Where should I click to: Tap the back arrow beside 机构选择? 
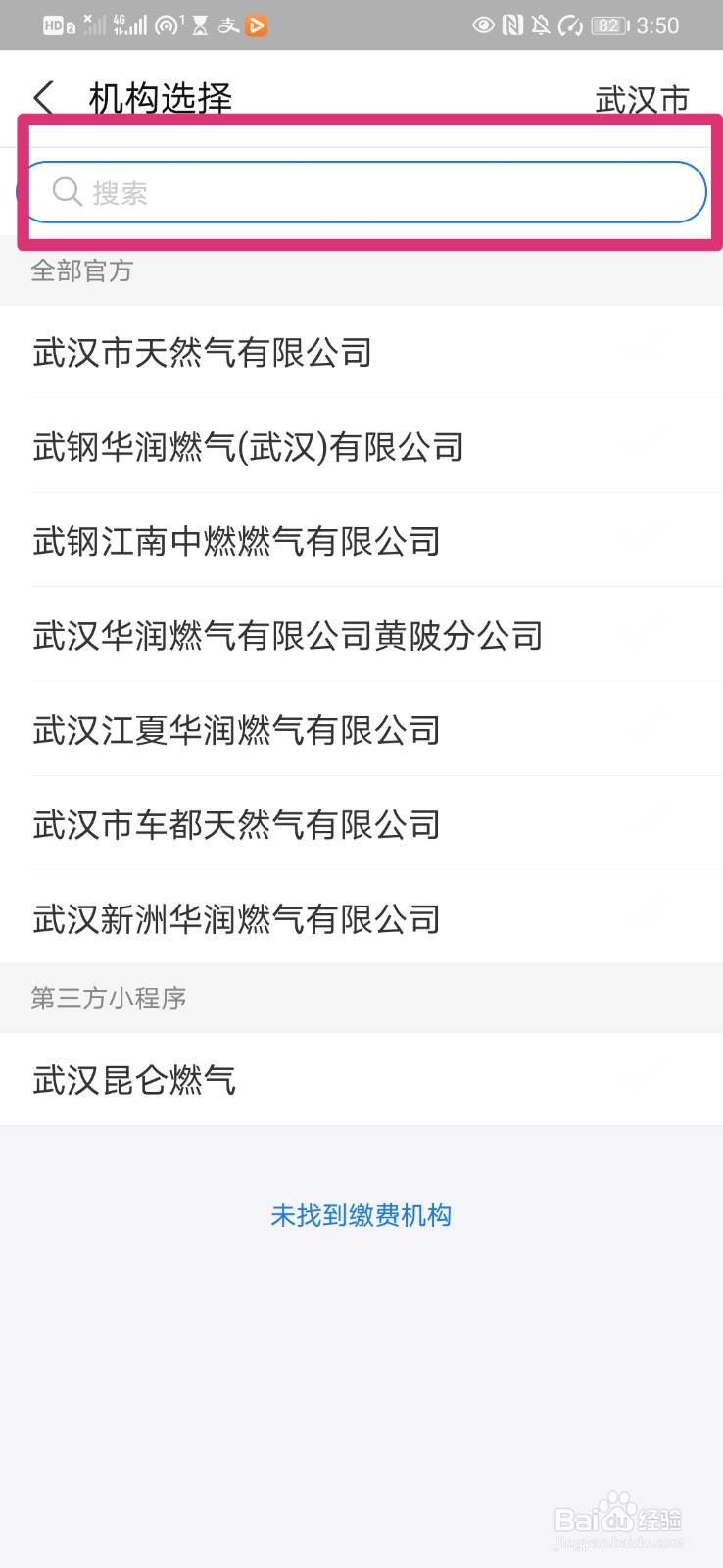44,97
